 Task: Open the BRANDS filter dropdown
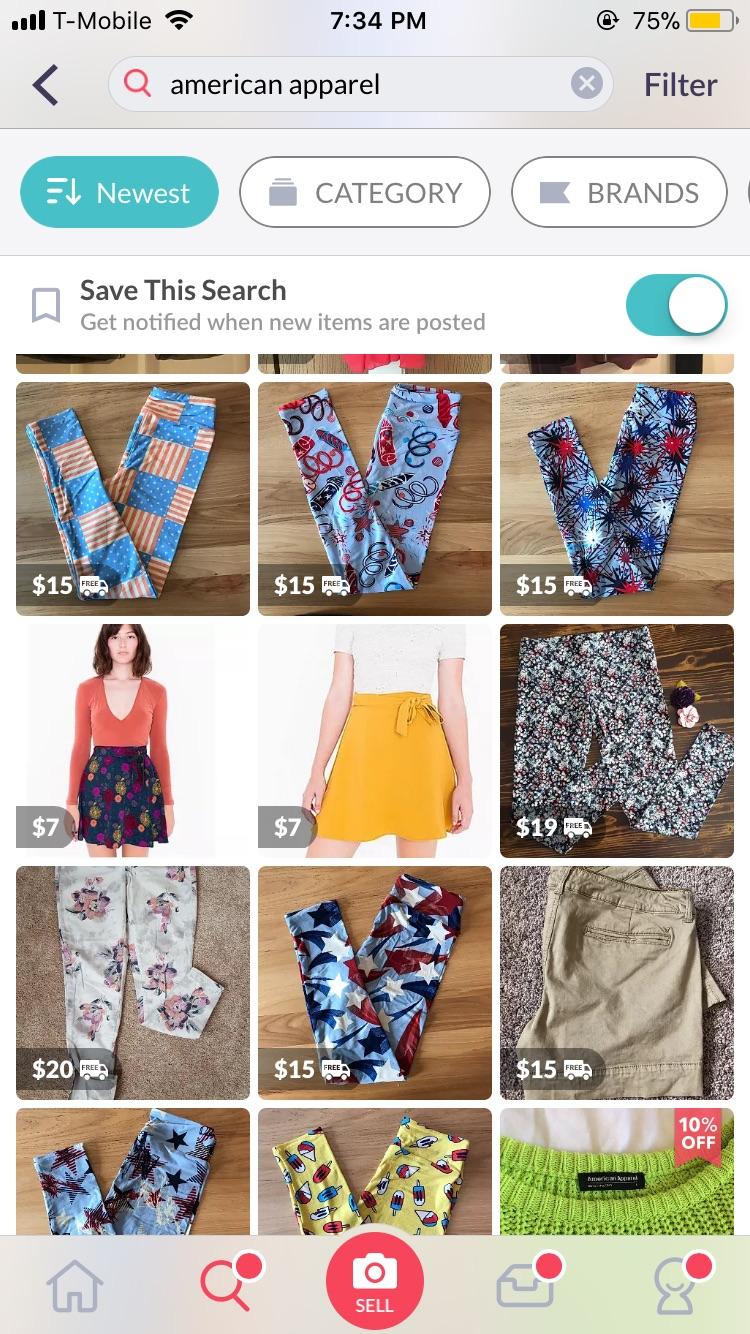coord(618,192)
